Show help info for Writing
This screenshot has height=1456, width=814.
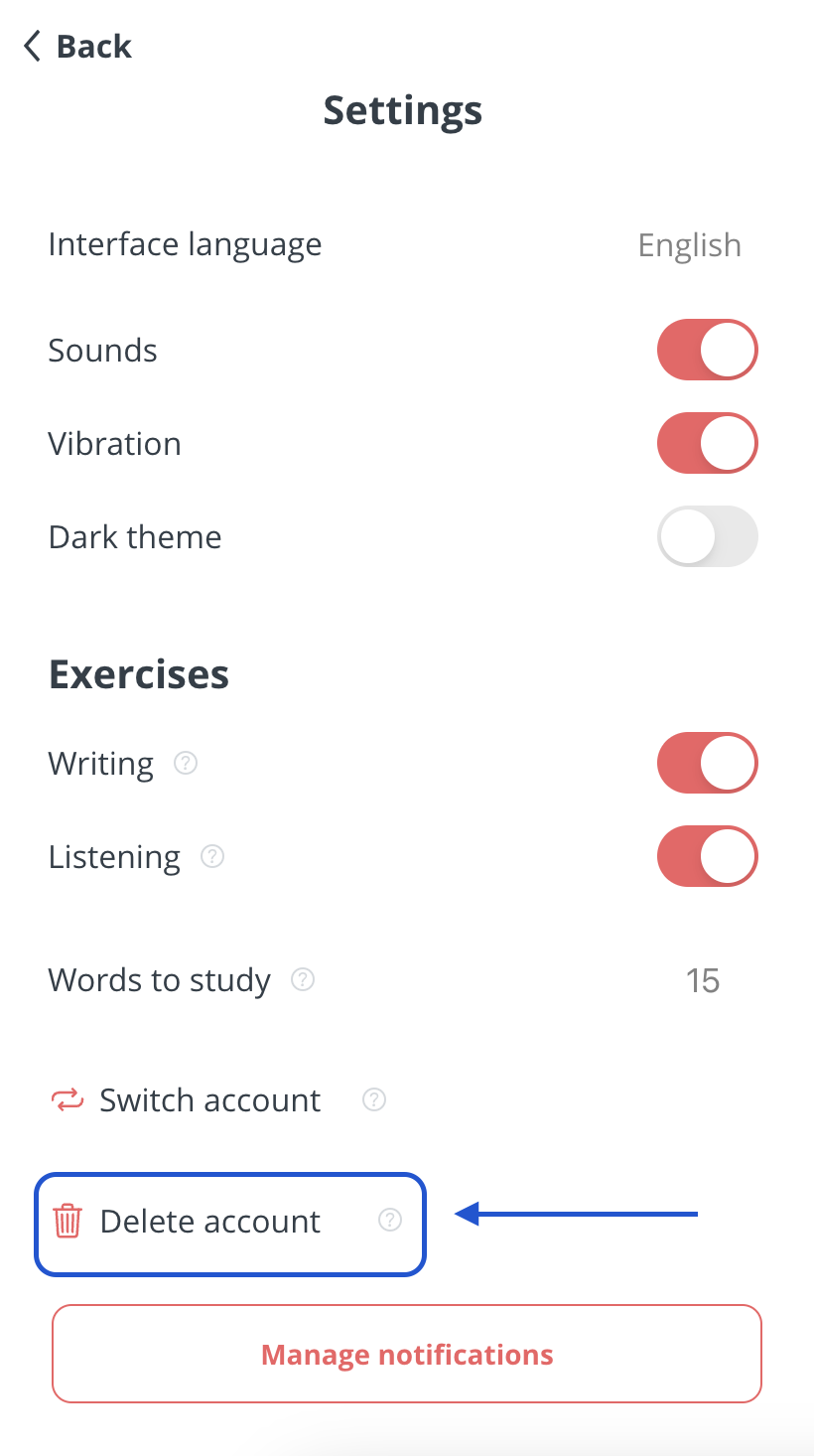click(x=186, y=763)
